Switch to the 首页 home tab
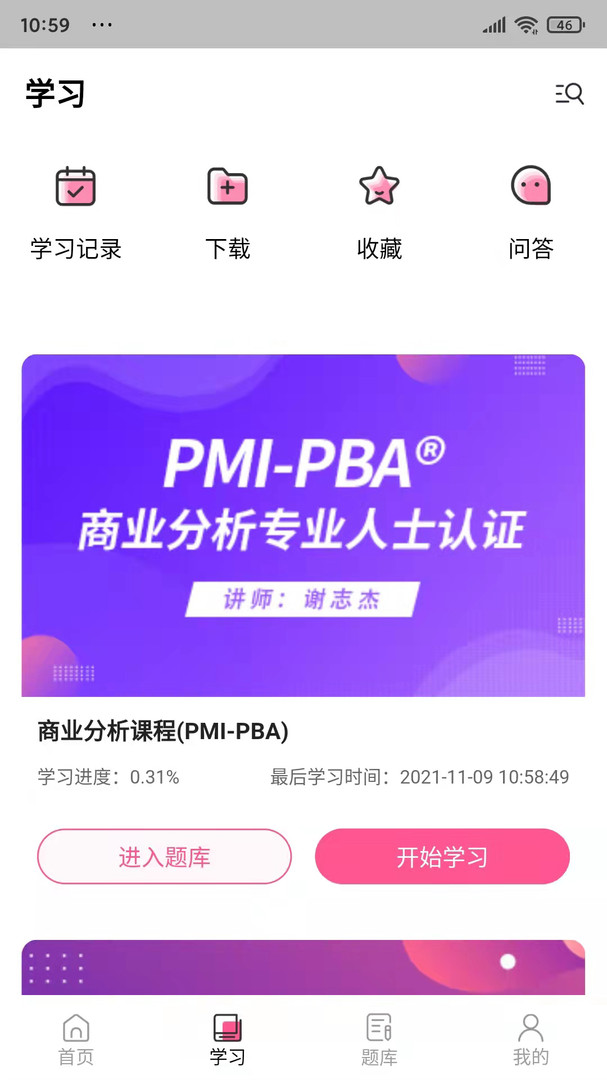607x1080 pixels. coord(76,1039)
